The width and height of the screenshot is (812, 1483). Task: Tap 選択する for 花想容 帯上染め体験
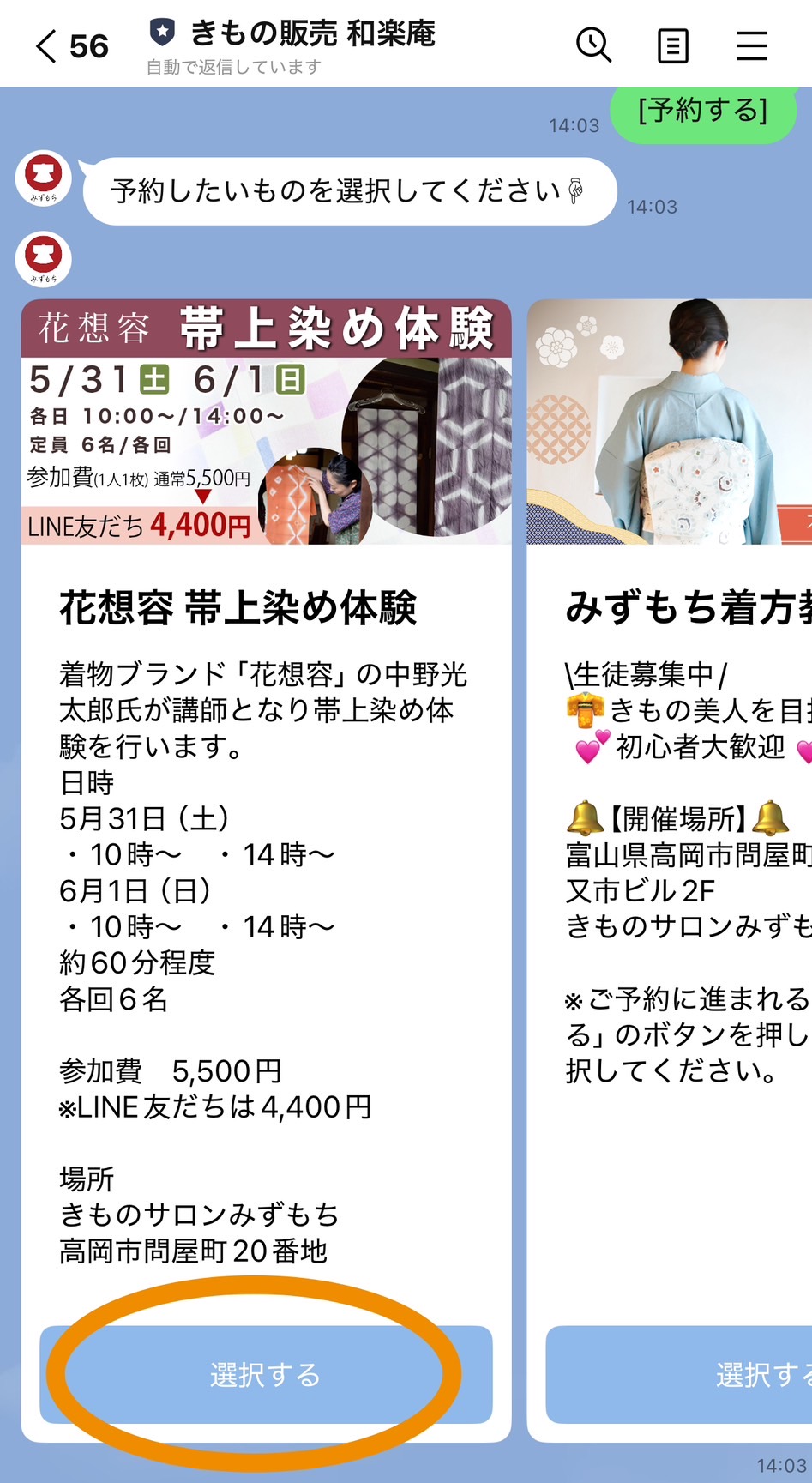(266, 1374)
